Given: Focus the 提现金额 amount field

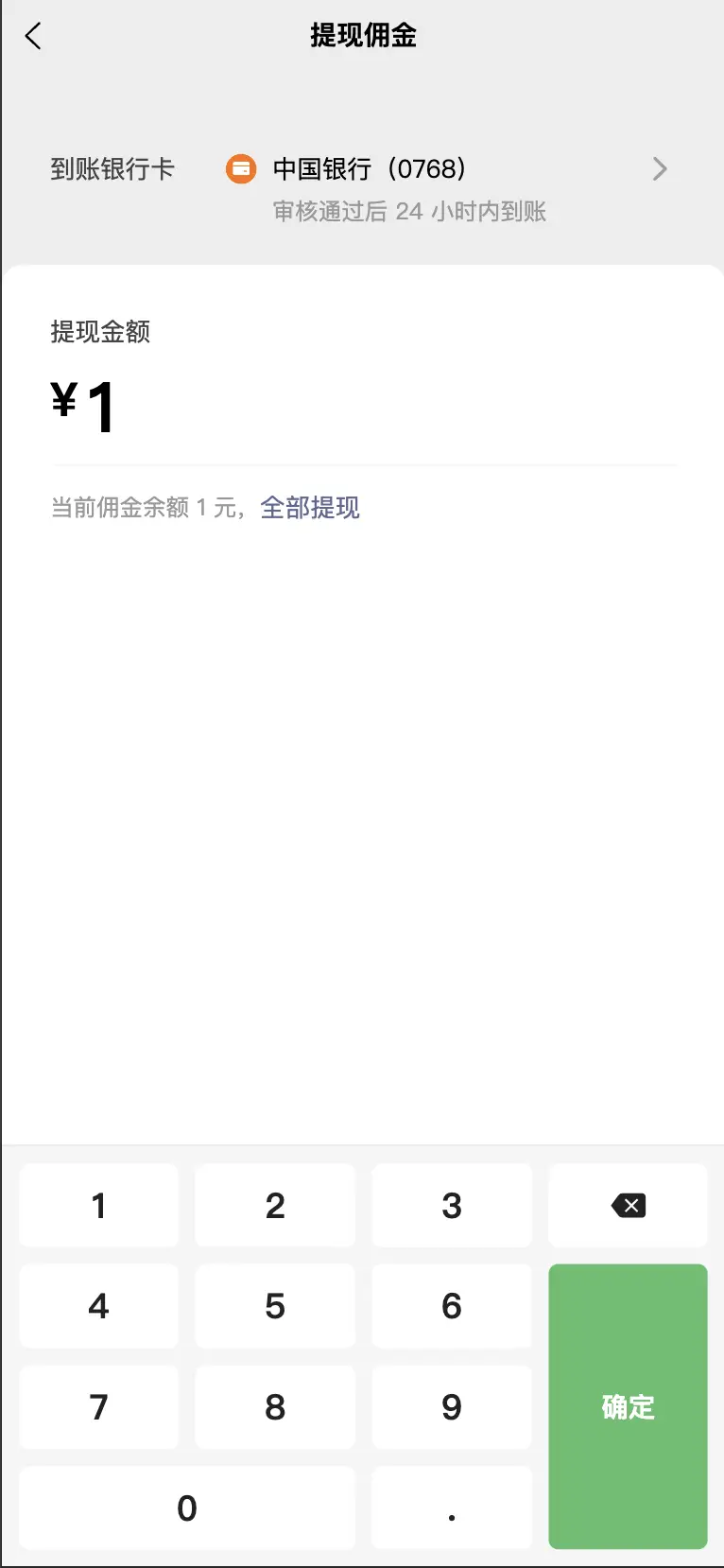Looking at the screenshot, I should [x=364, y=408].
